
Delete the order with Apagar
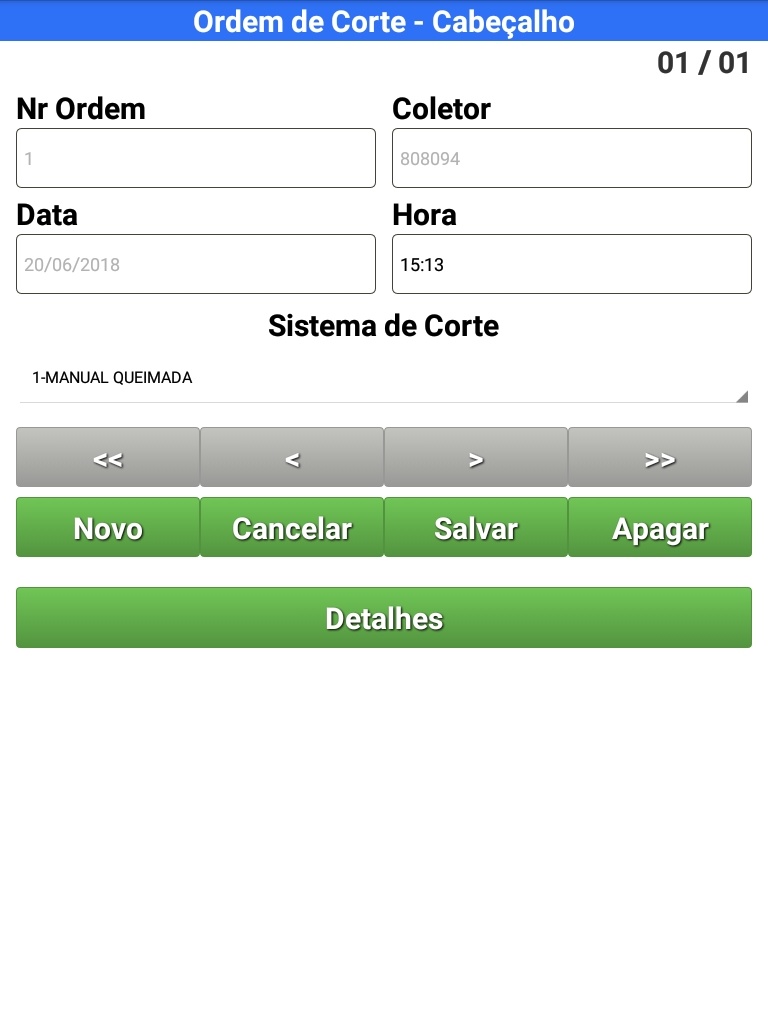click(x=660, y=528)
